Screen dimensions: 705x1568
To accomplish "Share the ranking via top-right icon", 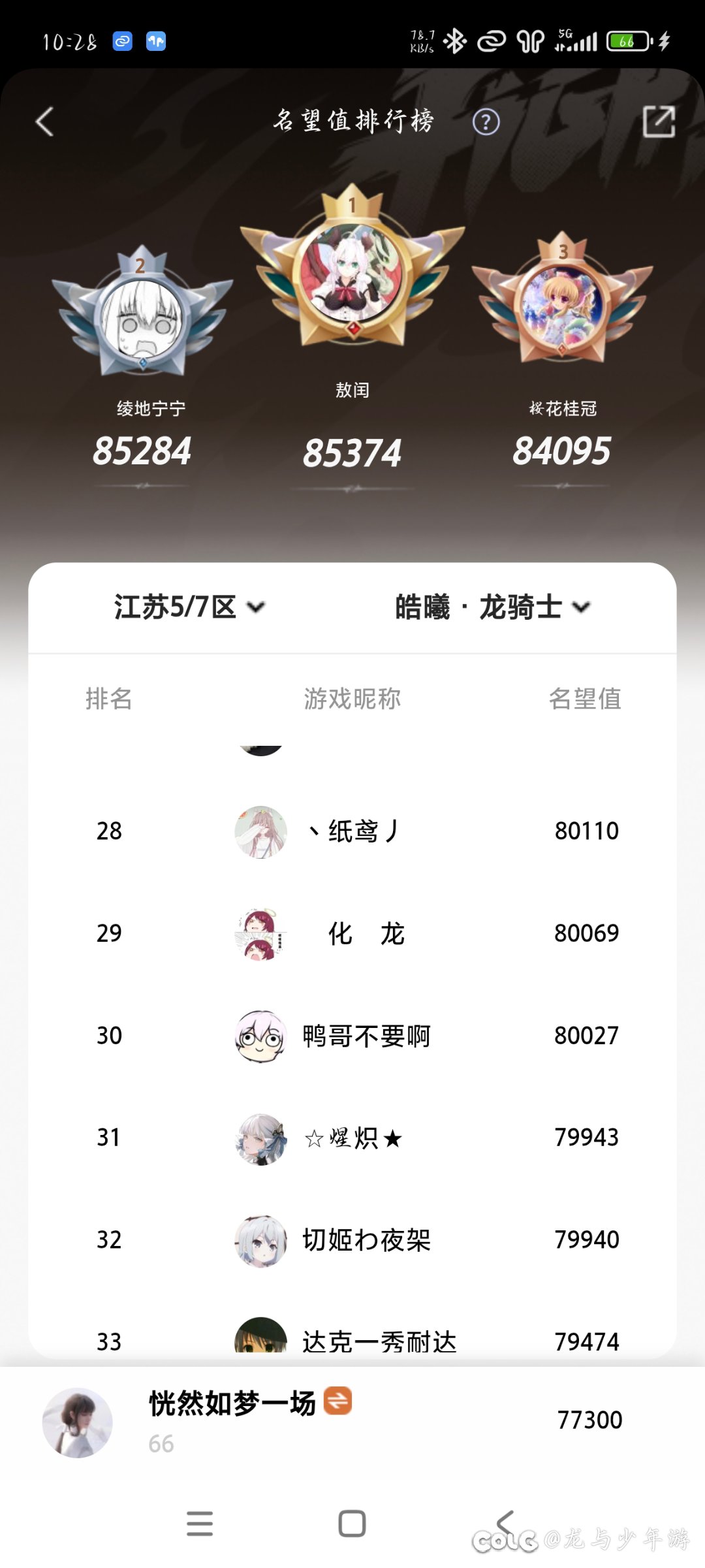I will coord(658,122).
